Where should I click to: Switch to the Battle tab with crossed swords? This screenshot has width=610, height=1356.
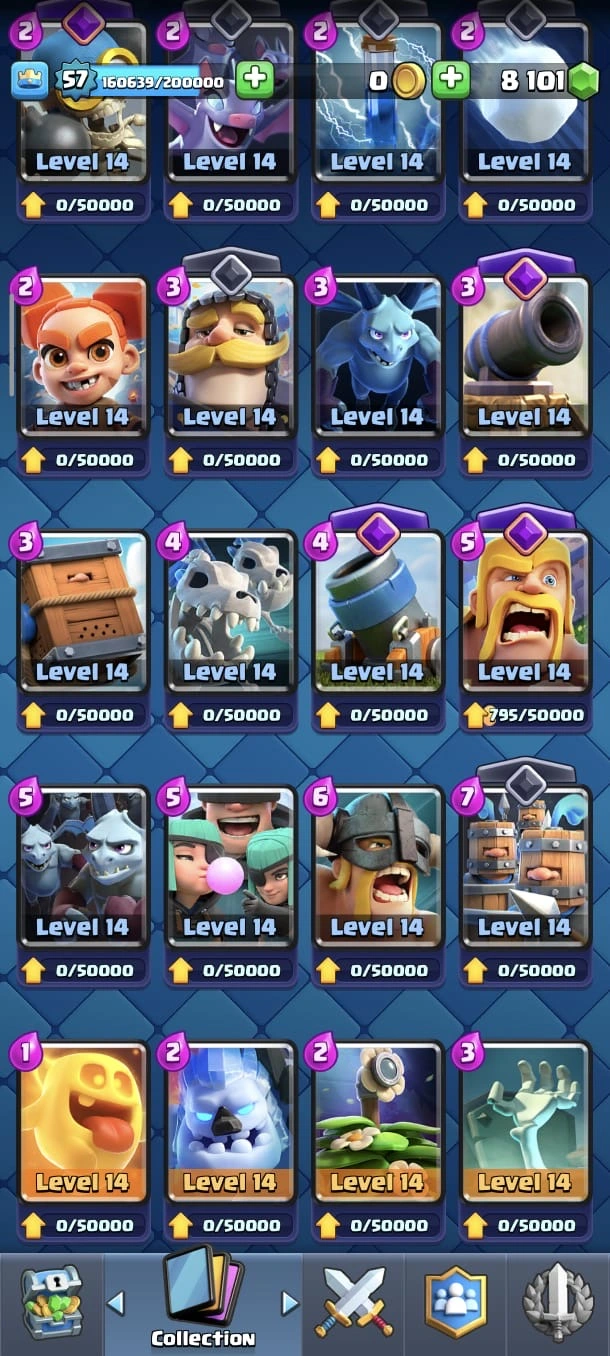(x=355, y=1303)
